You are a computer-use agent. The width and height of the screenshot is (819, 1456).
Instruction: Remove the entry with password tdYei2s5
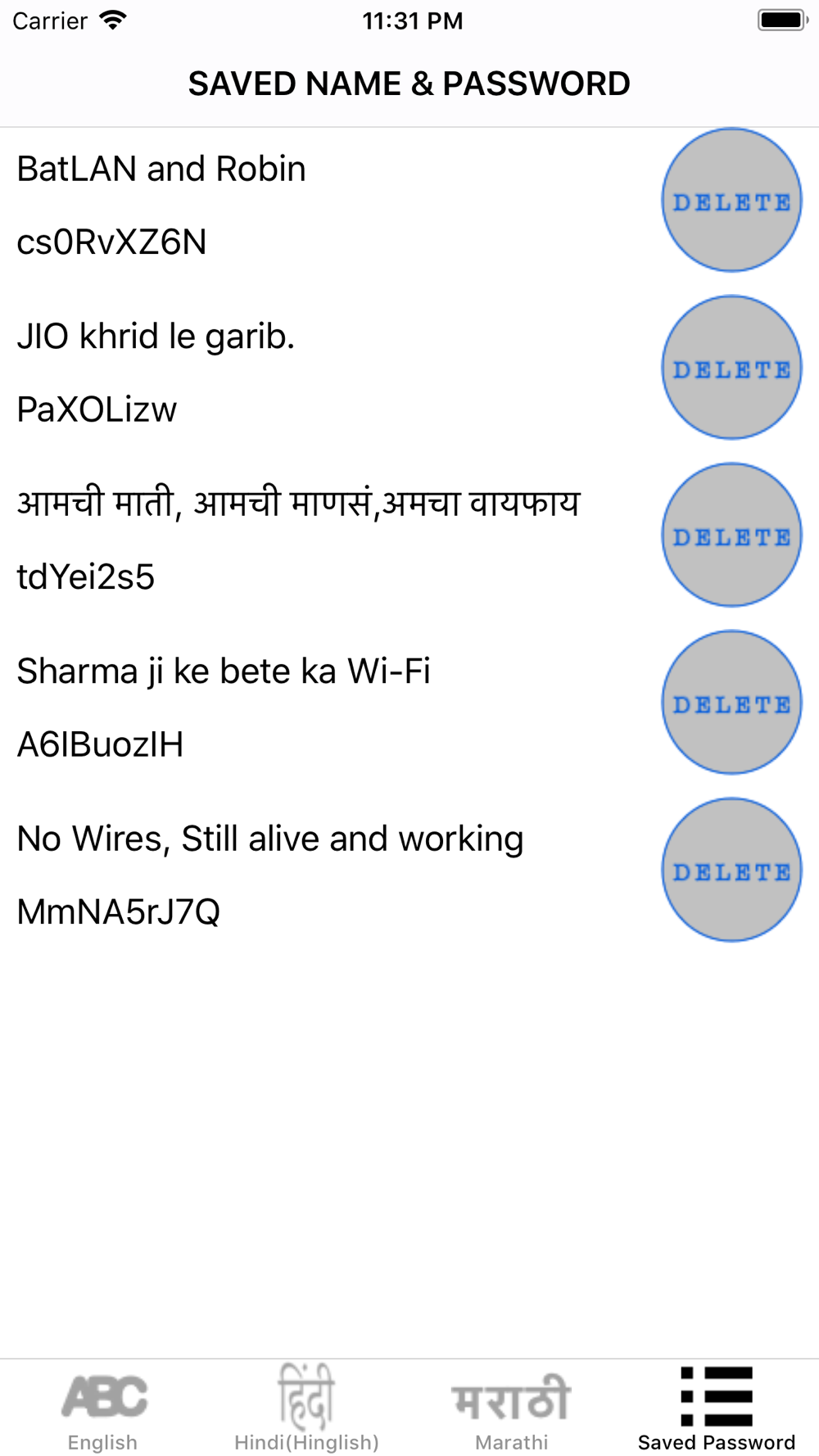pos(731,536)
